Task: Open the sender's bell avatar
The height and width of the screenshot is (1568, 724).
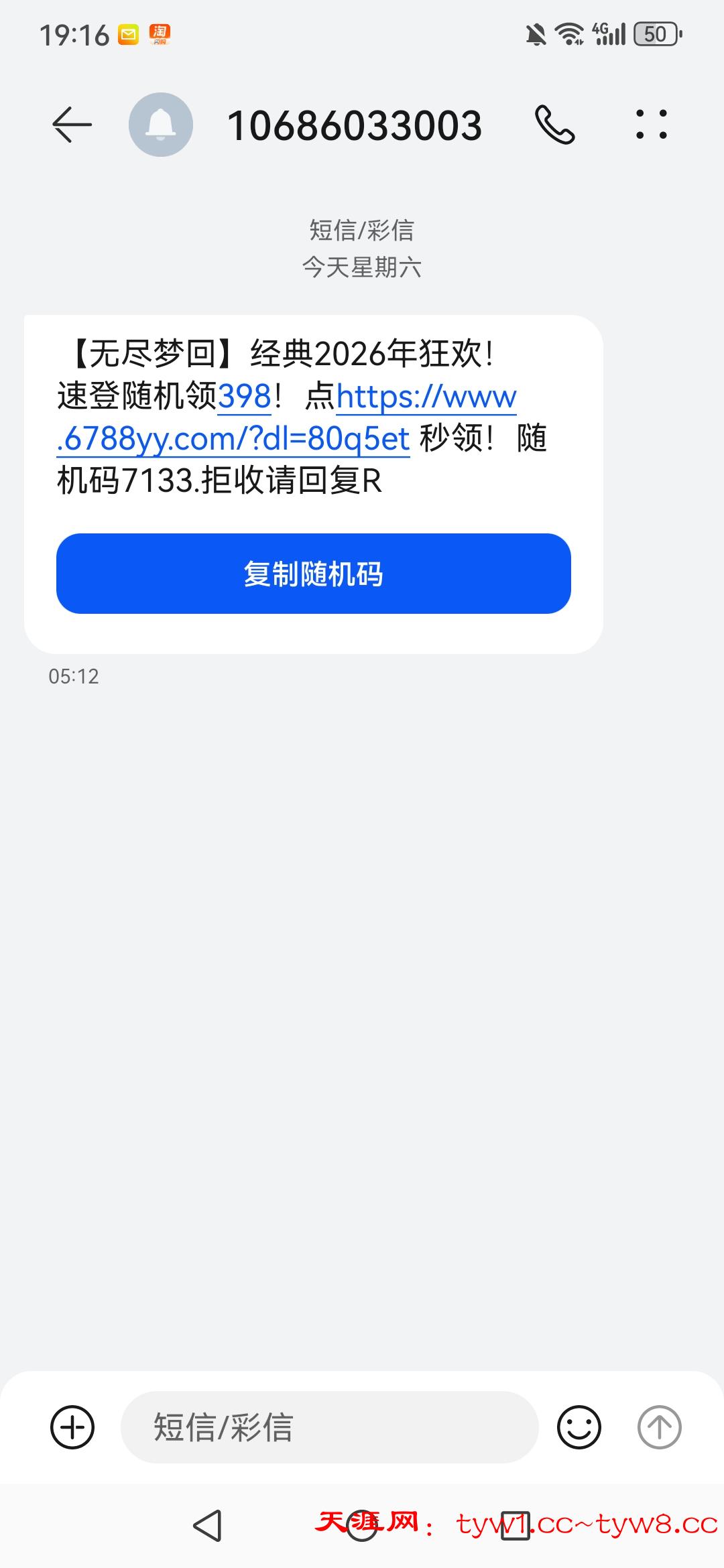Action: [161, 125]
